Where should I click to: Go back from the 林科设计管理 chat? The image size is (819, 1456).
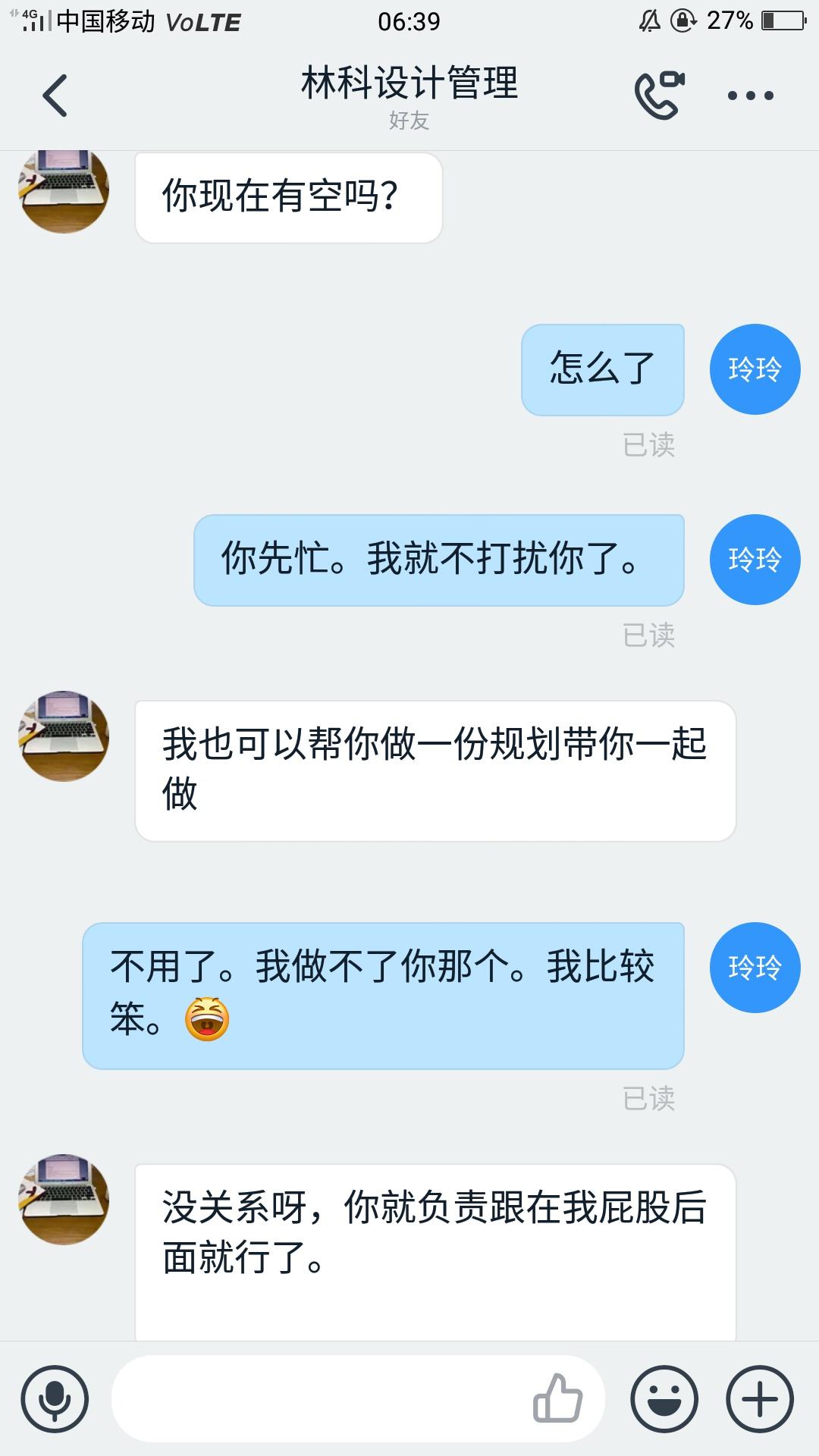pos(55,96)
